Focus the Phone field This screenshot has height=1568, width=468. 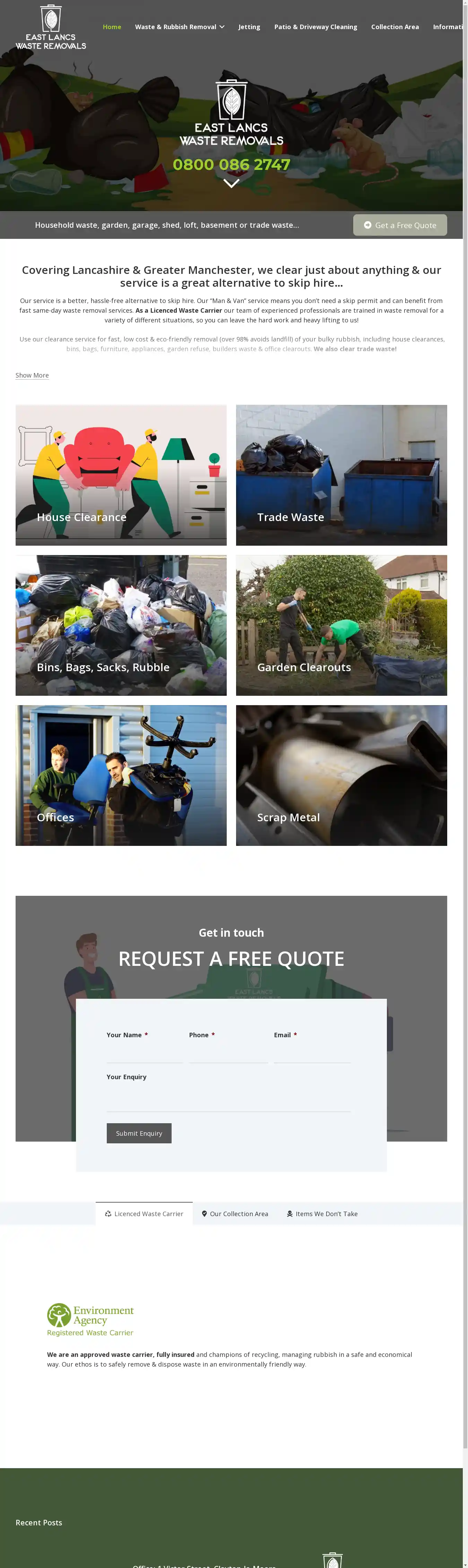228,1053
